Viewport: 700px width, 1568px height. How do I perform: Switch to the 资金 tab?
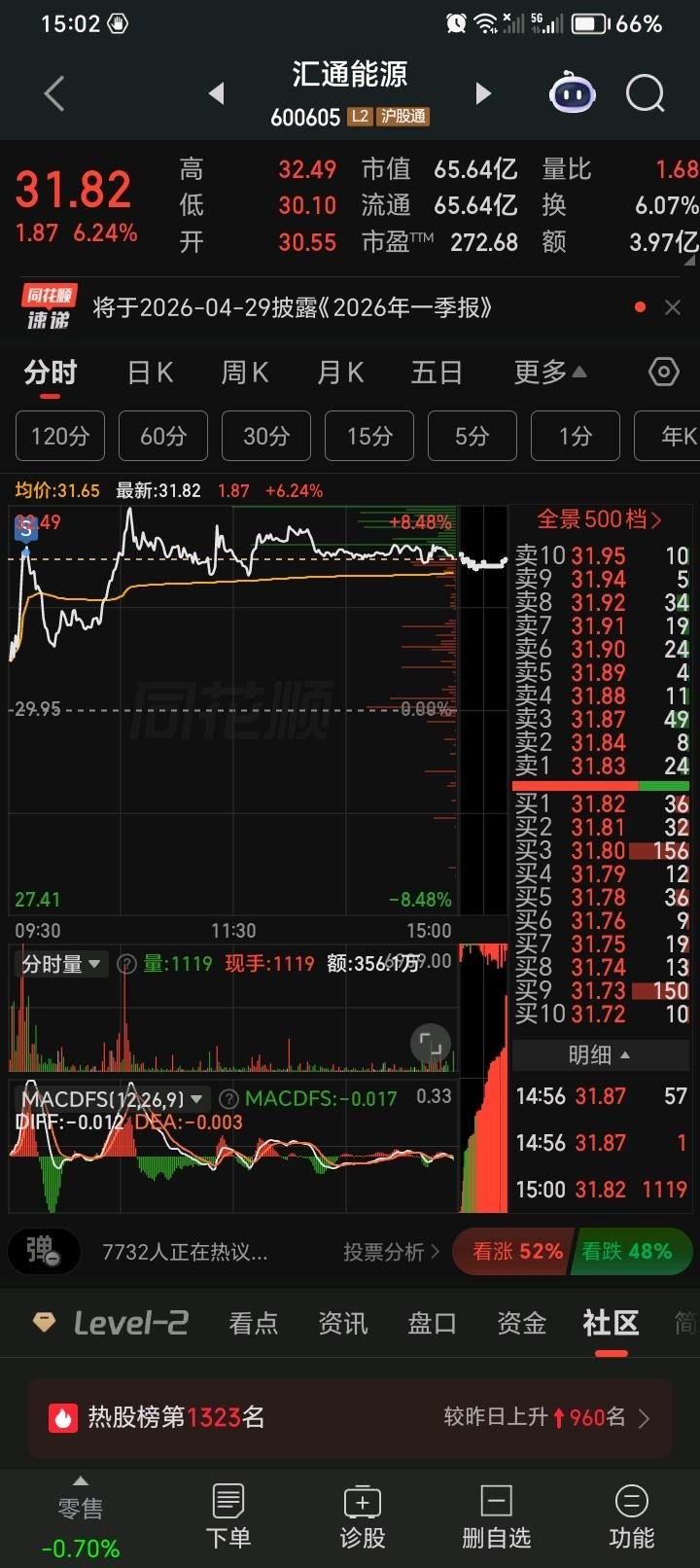pyautogui.click(x=521, y=1323)
